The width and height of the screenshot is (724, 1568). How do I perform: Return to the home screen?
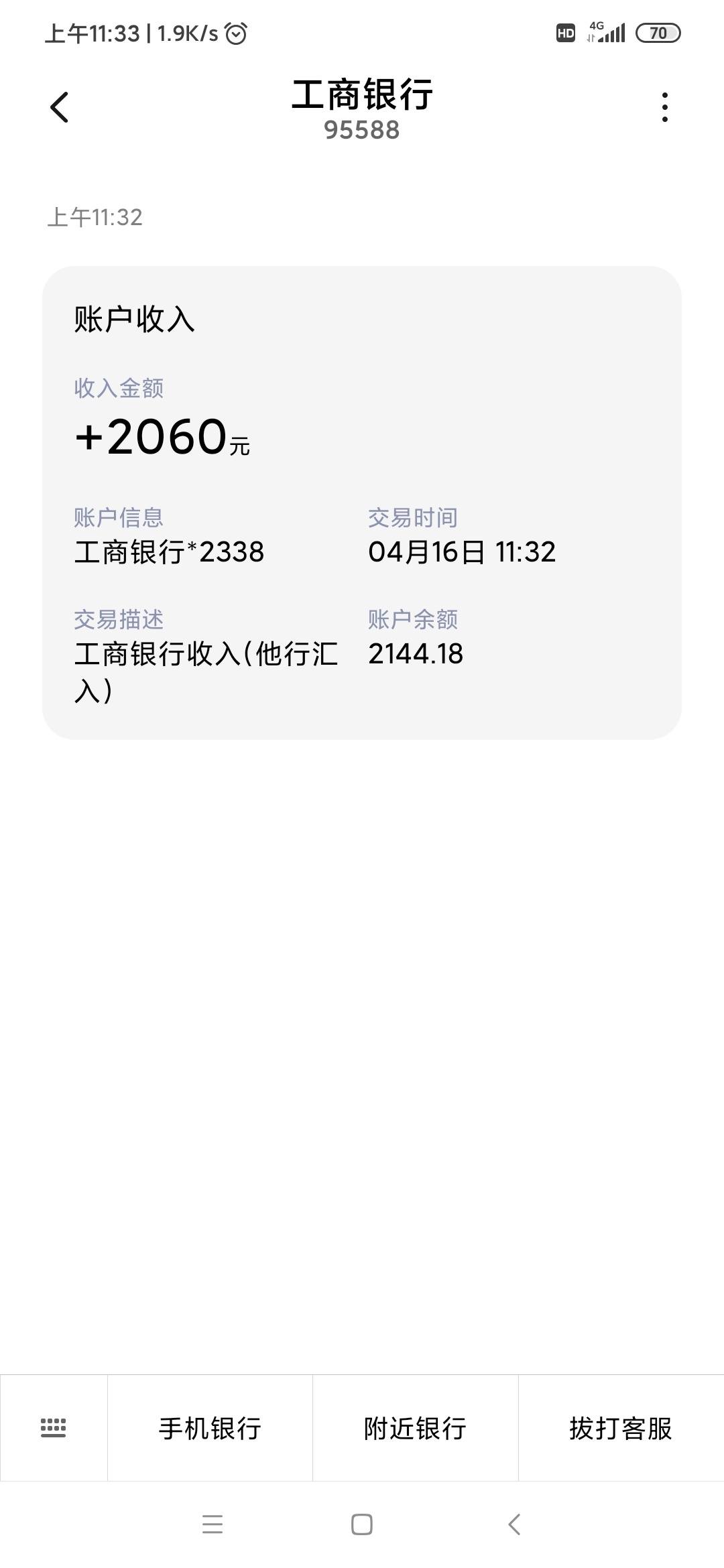tap(362, 1524)
